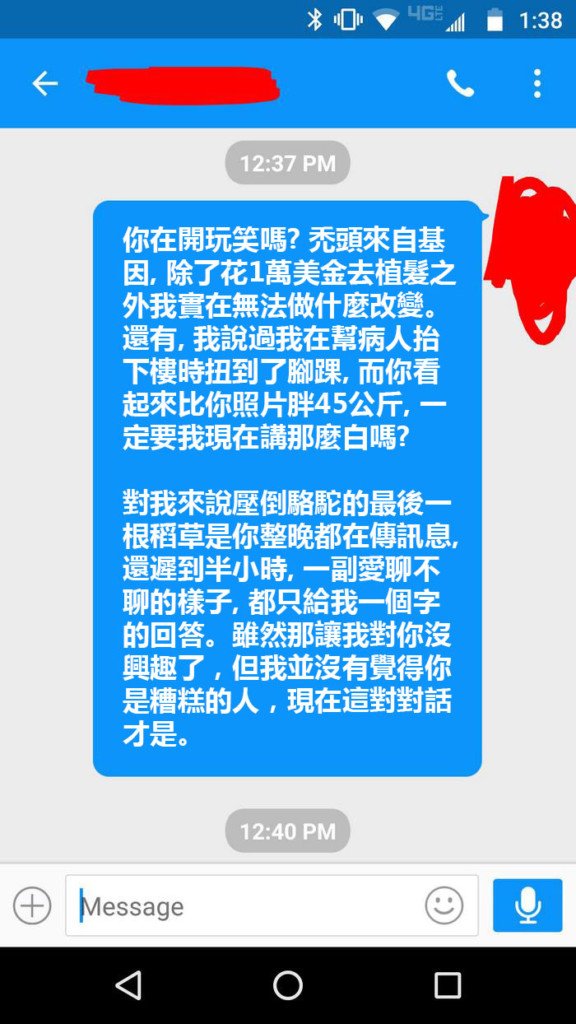The image size is (576, 1024).
Task: Call this contact with the phone icon
Action: [x=460, y=84]
